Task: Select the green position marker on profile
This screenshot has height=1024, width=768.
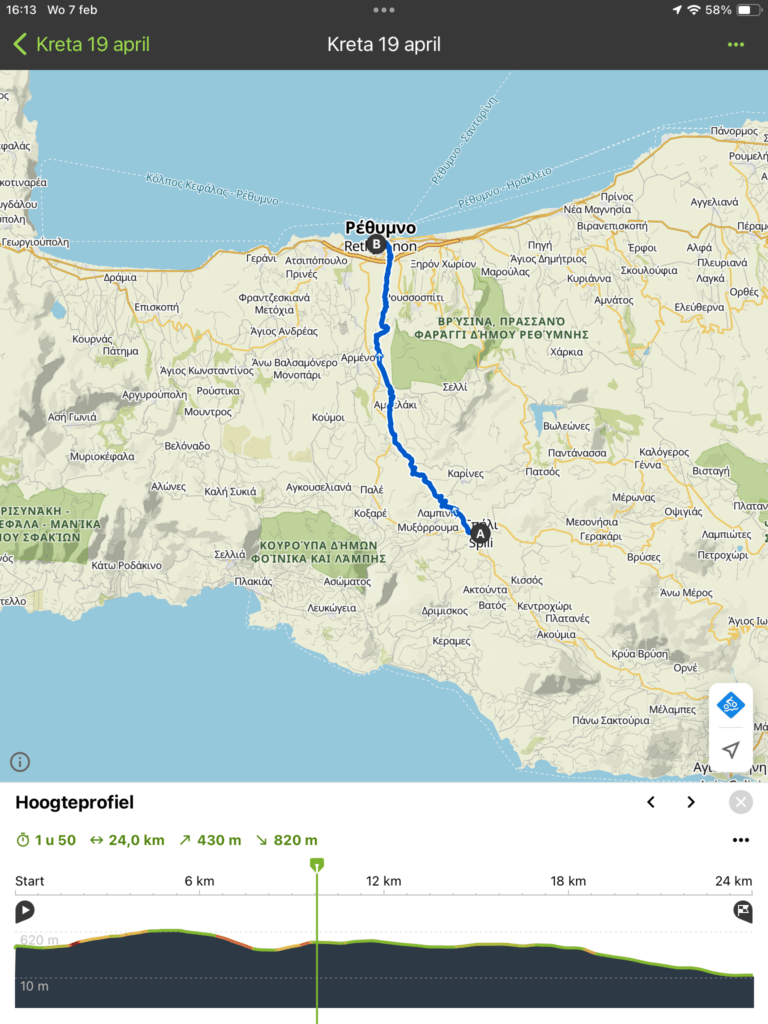Action: [317, 864]
